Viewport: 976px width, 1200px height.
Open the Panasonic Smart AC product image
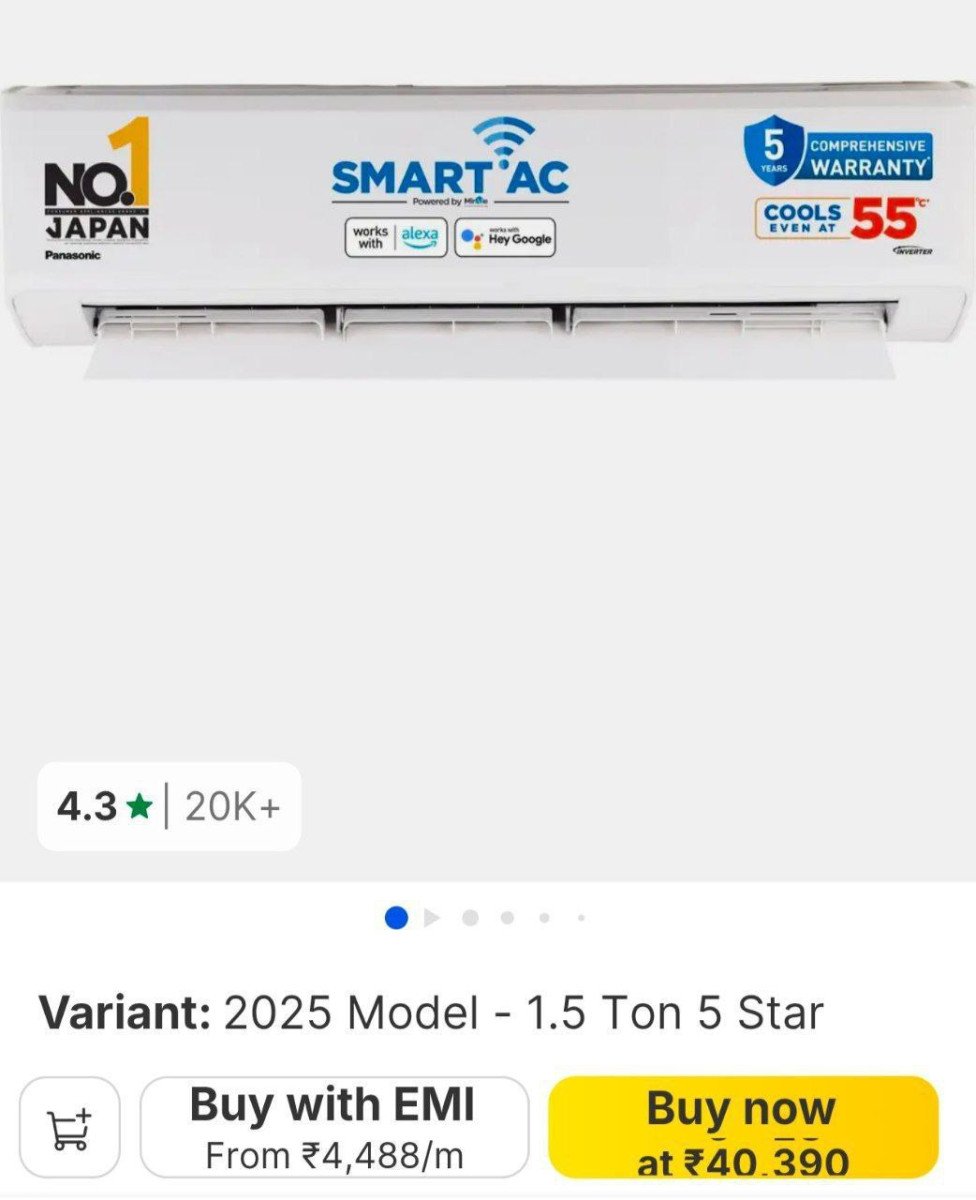tap(488, 230)
